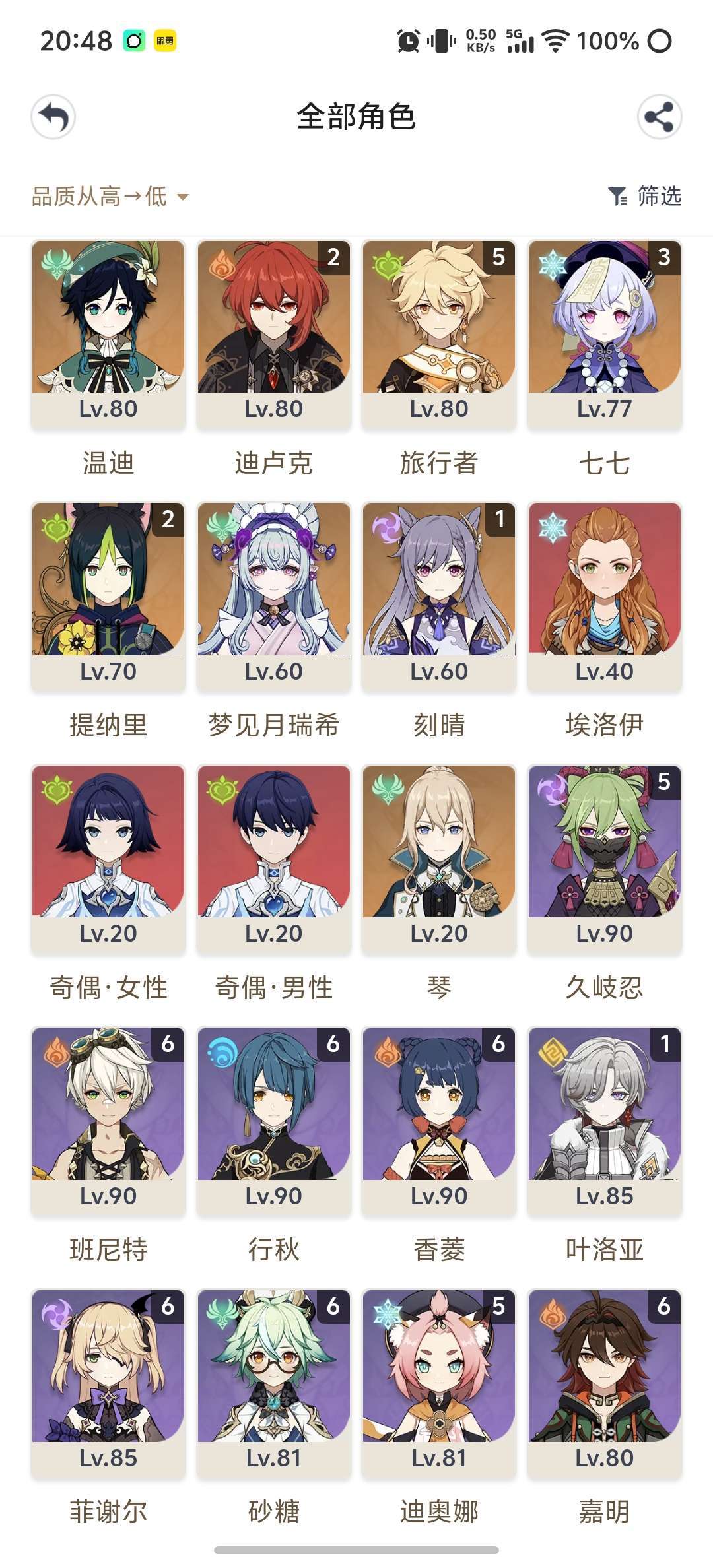
Task: View 叶洛亚 character details
Action: coord(604,1120)
